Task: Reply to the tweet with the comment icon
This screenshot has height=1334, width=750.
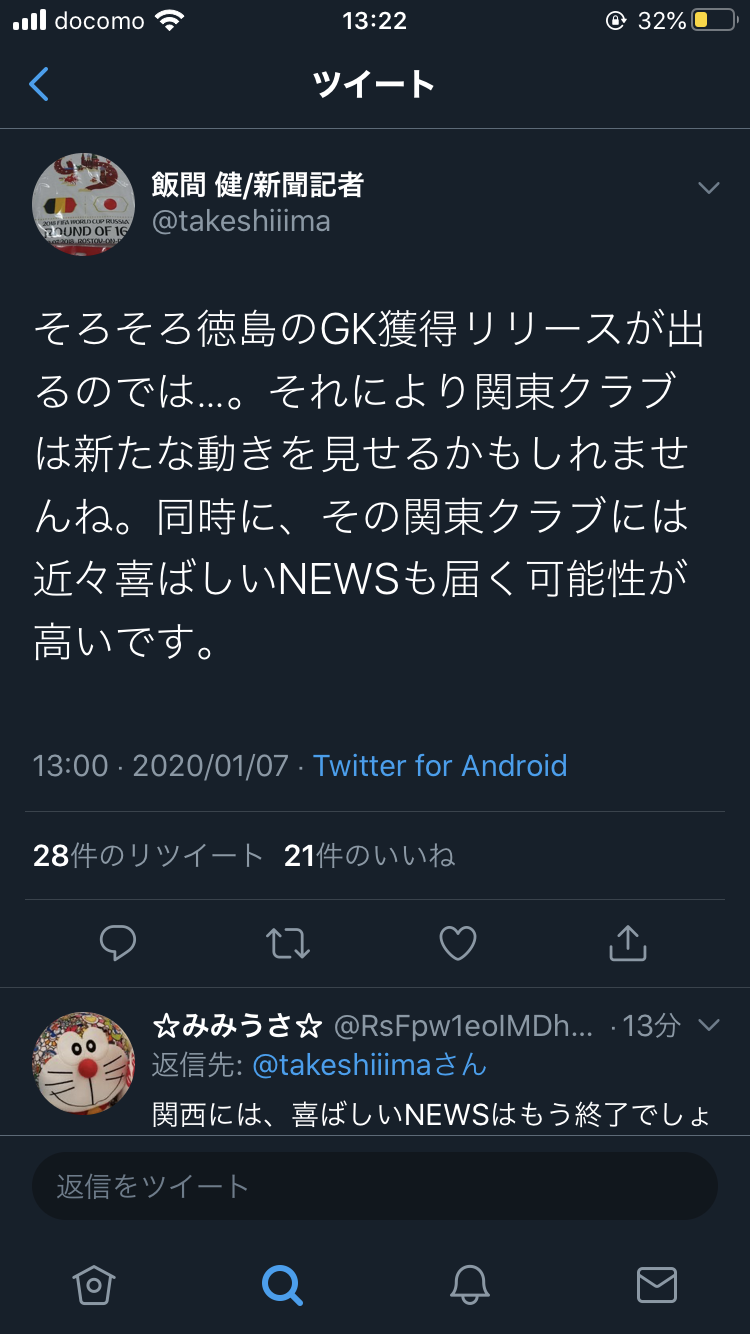Action: pyautogui.click(x=119, y=943)
